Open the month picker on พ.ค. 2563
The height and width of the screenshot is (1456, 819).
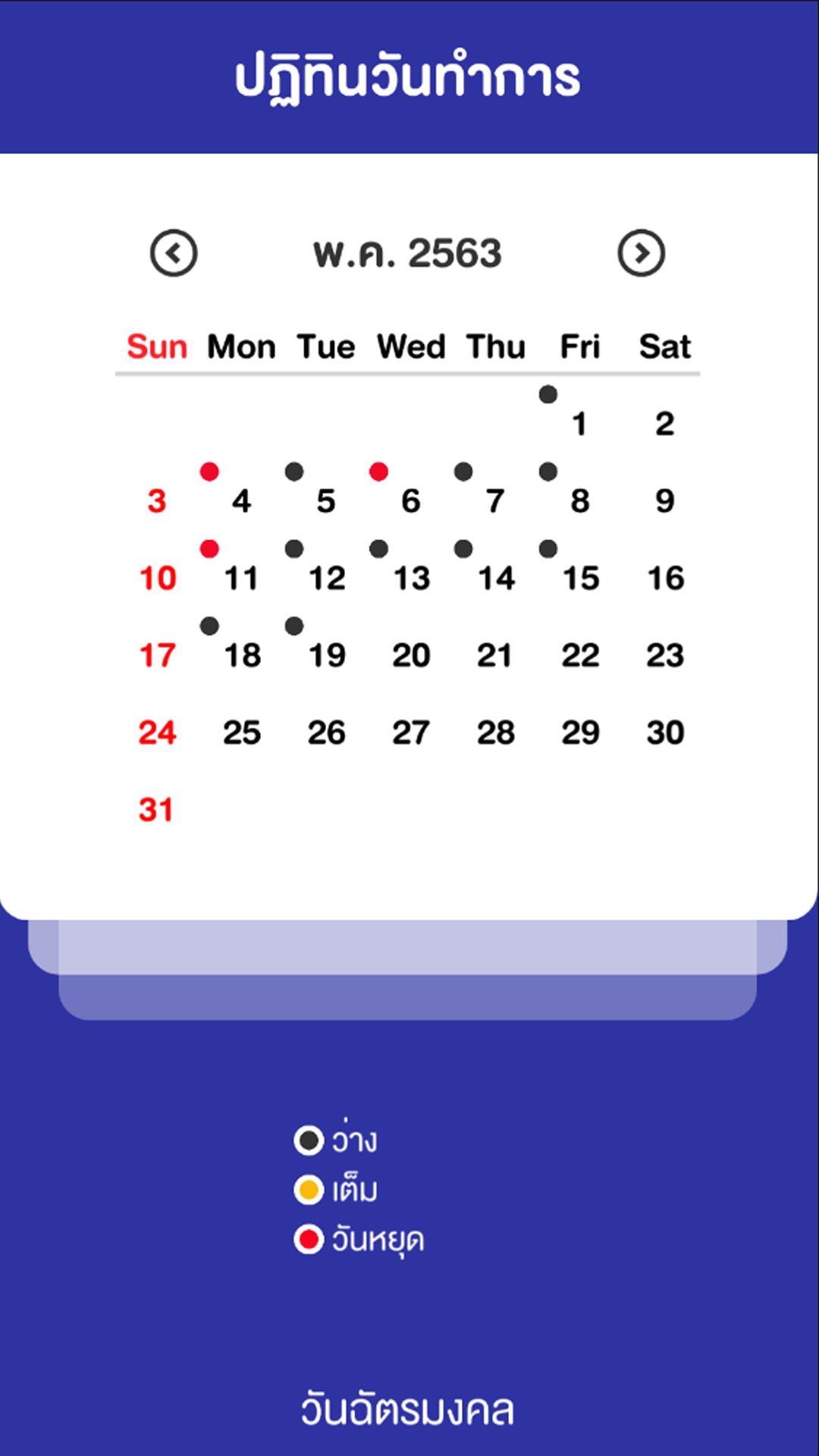409,255
